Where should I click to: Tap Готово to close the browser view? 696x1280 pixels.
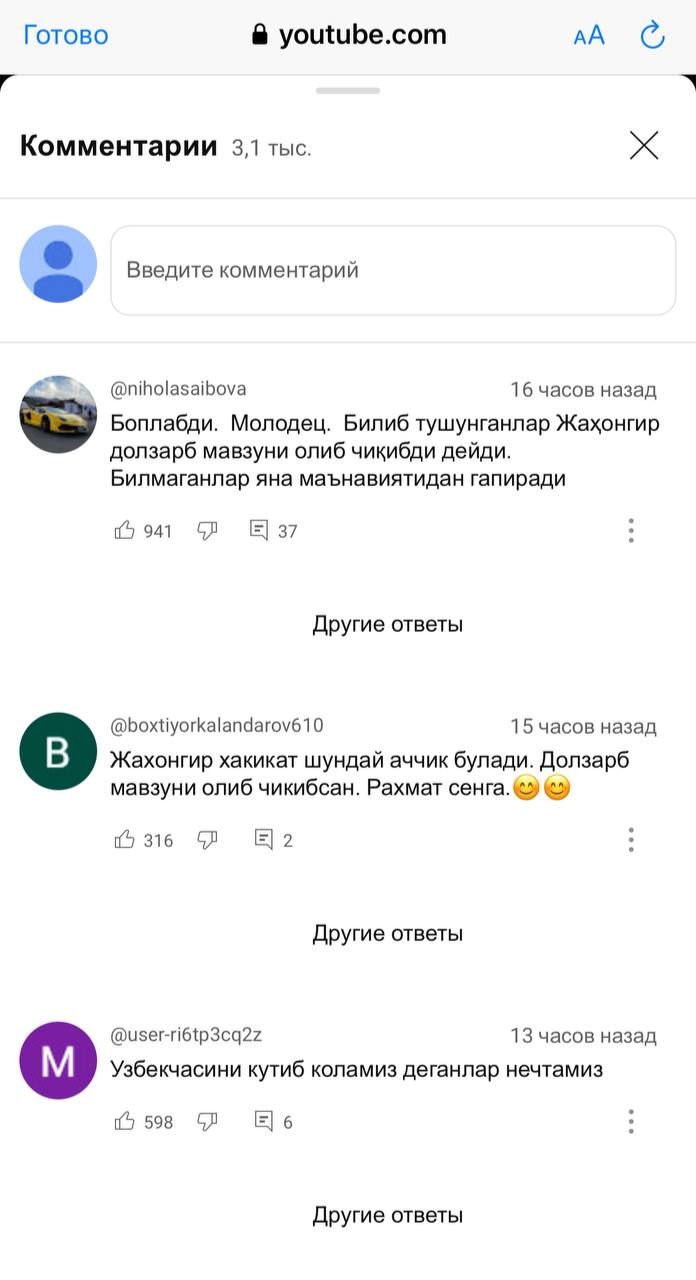pos(66,36)
